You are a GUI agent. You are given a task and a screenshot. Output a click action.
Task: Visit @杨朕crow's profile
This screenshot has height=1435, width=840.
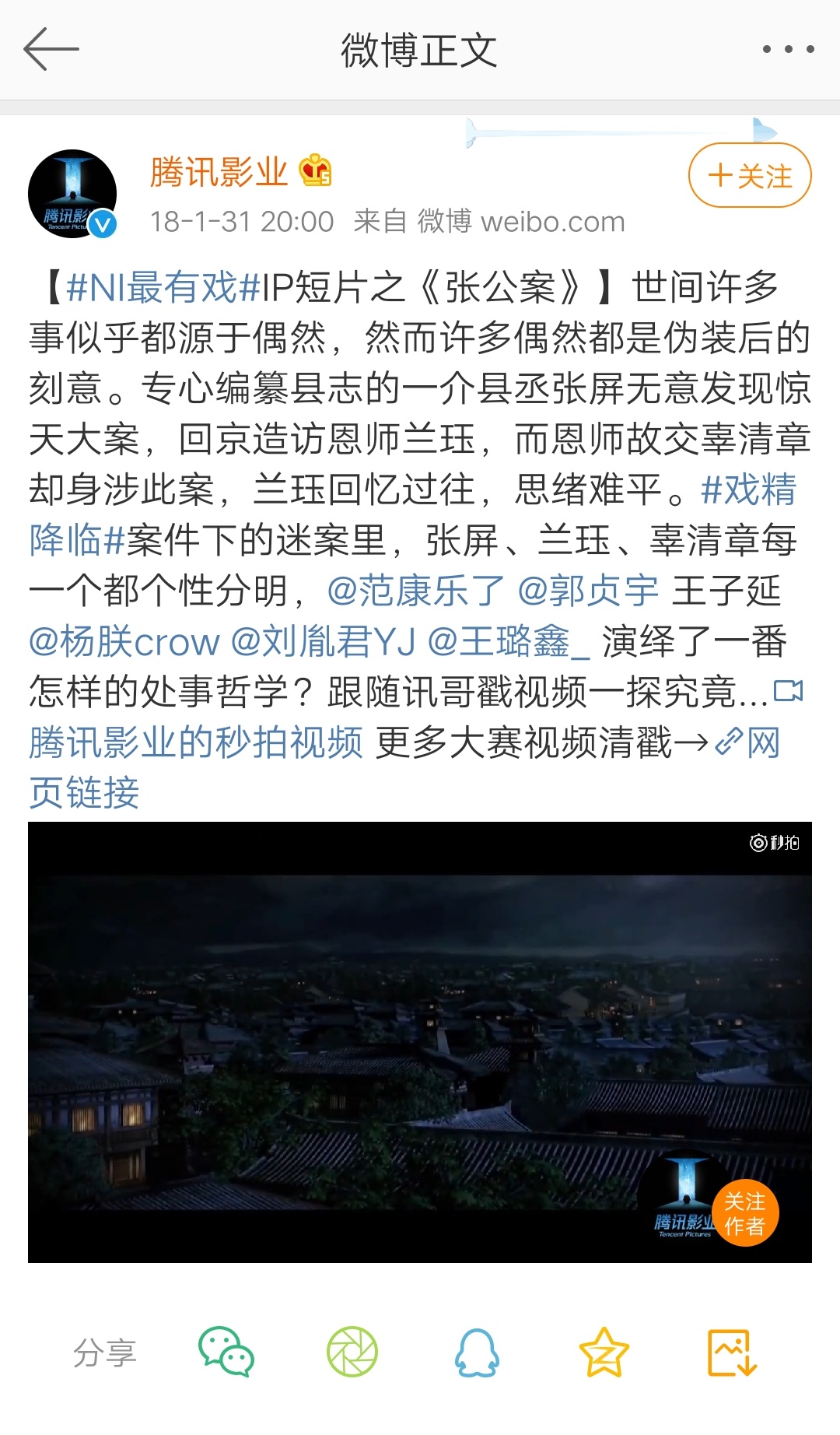(x=124, y=642)
